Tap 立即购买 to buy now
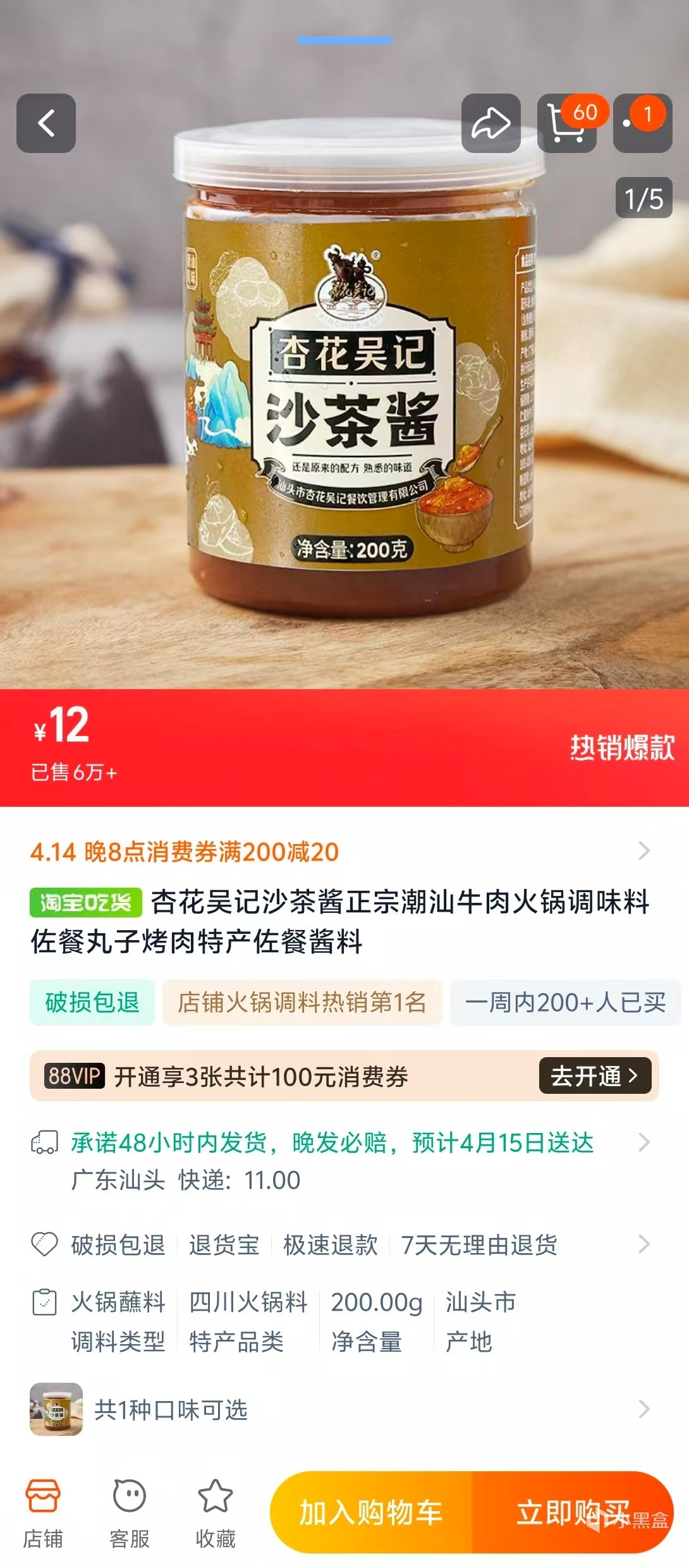The width and height of the screenshot is (689, 1568). (572, 1512)
